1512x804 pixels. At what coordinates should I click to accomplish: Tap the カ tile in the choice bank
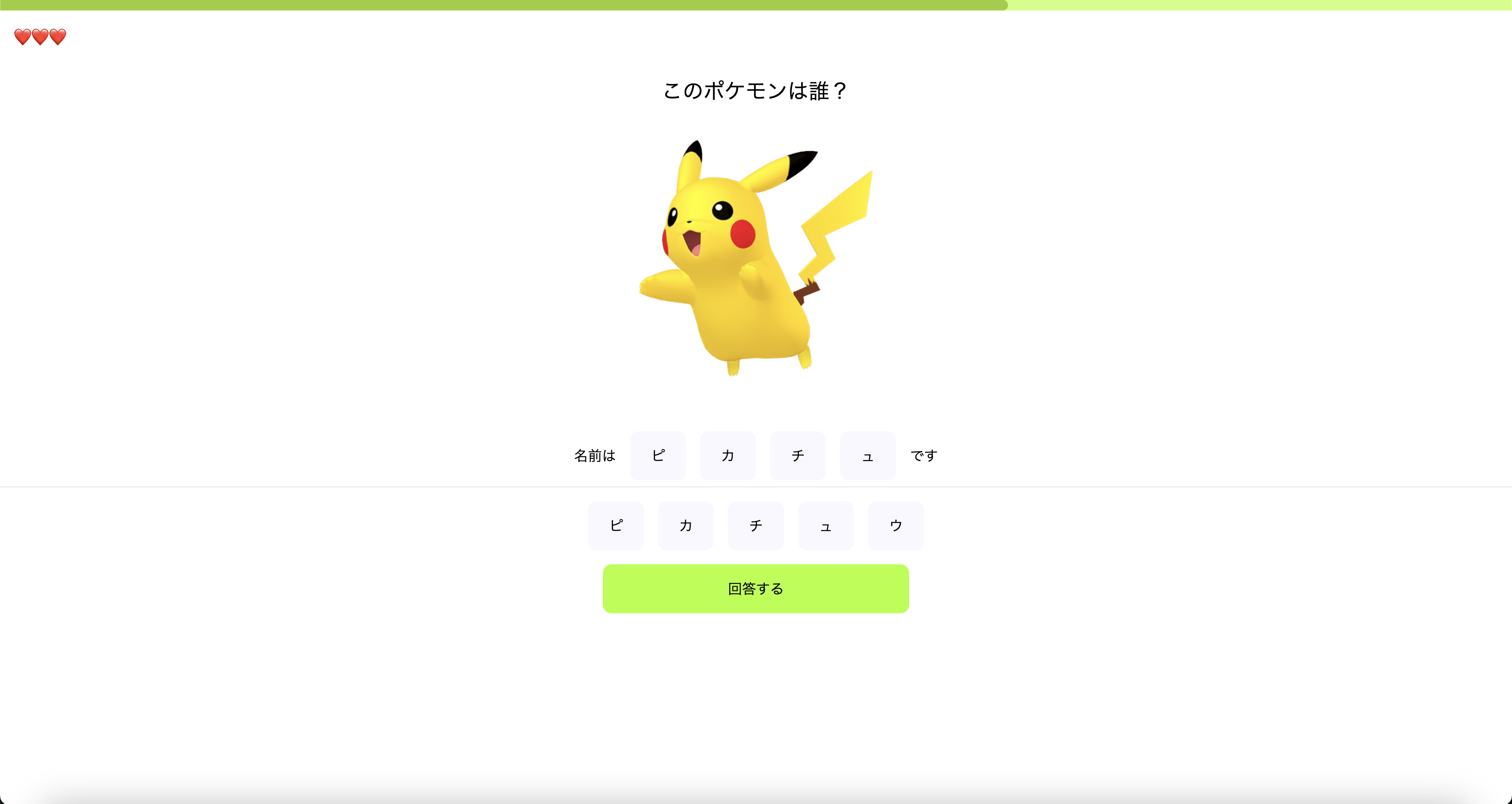686,525
